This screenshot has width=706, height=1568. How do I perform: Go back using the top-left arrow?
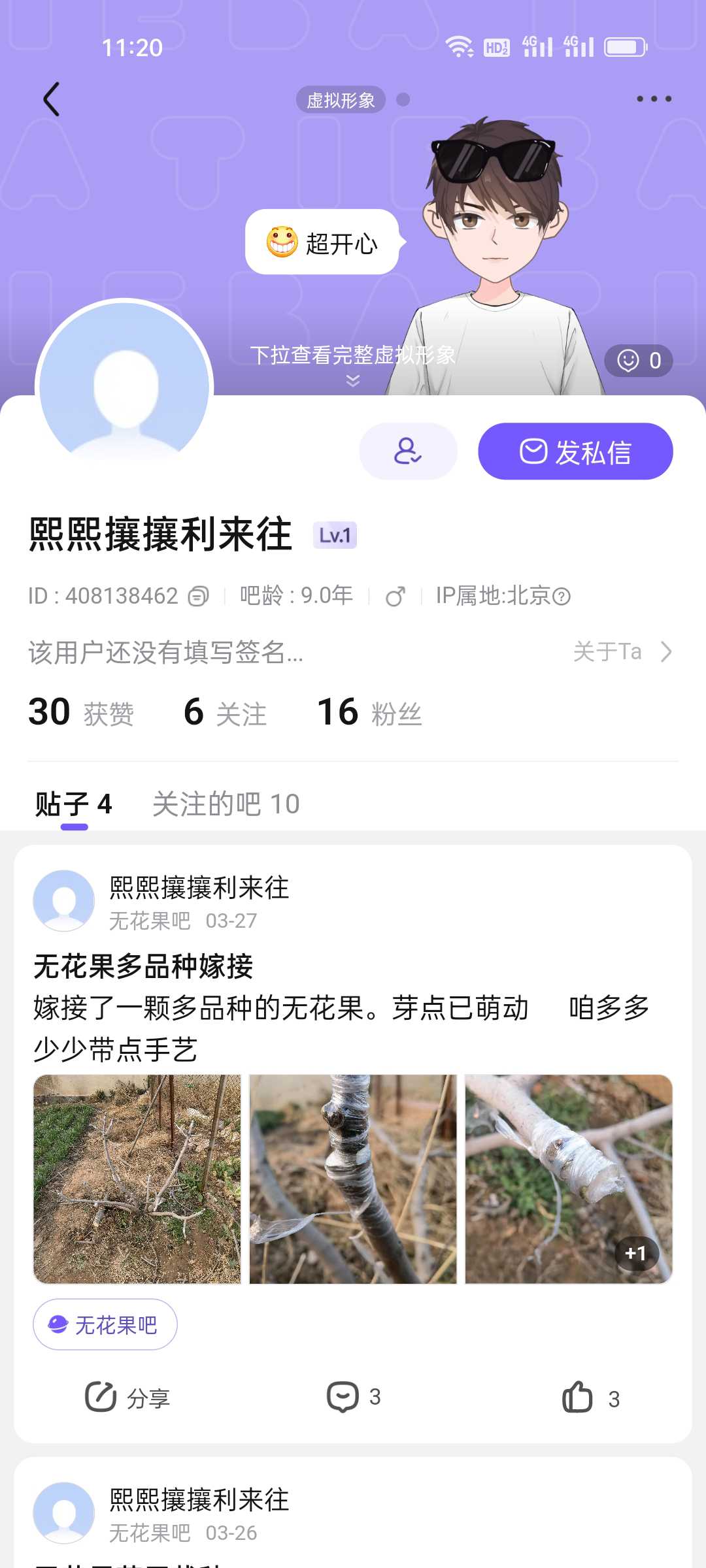[x=52, y=99]
